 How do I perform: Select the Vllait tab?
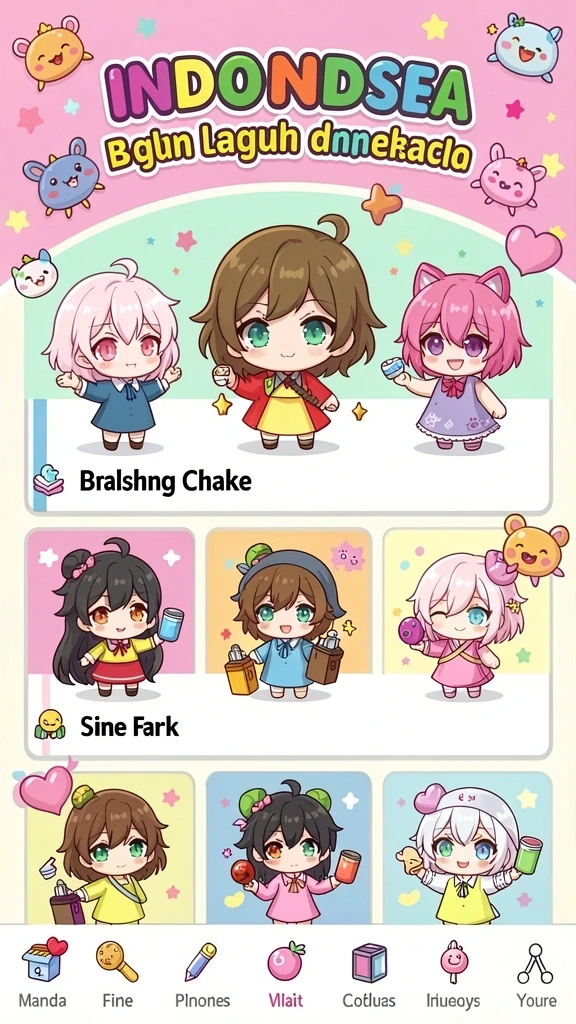pyautogui.click(x=285, y=974)
